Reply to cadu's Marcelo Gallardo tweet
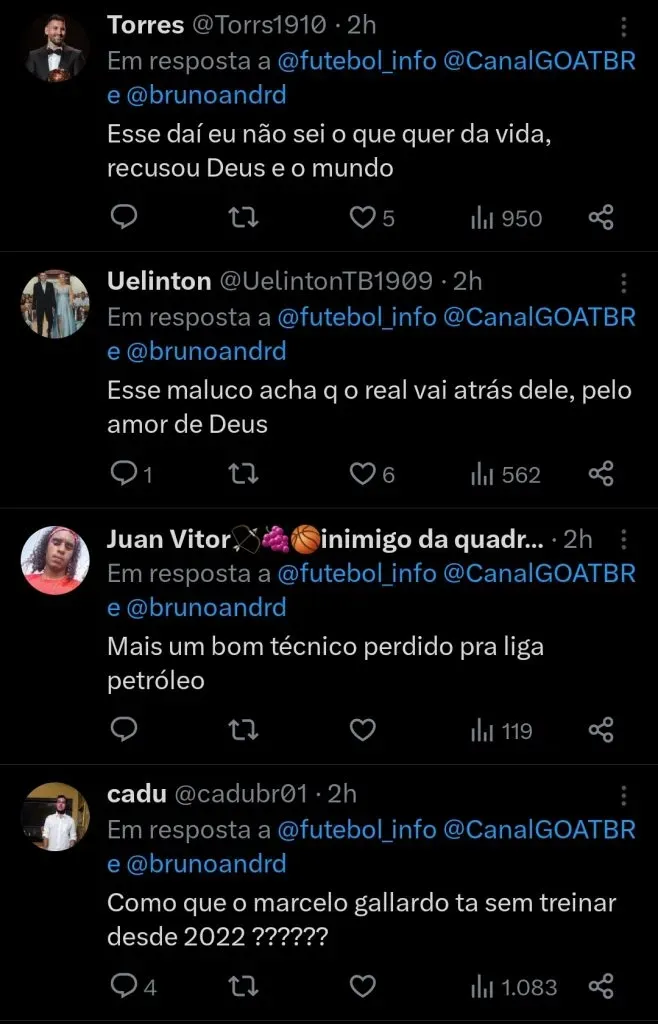Screen dimensions: 658x1024 (x=122, y=987)
